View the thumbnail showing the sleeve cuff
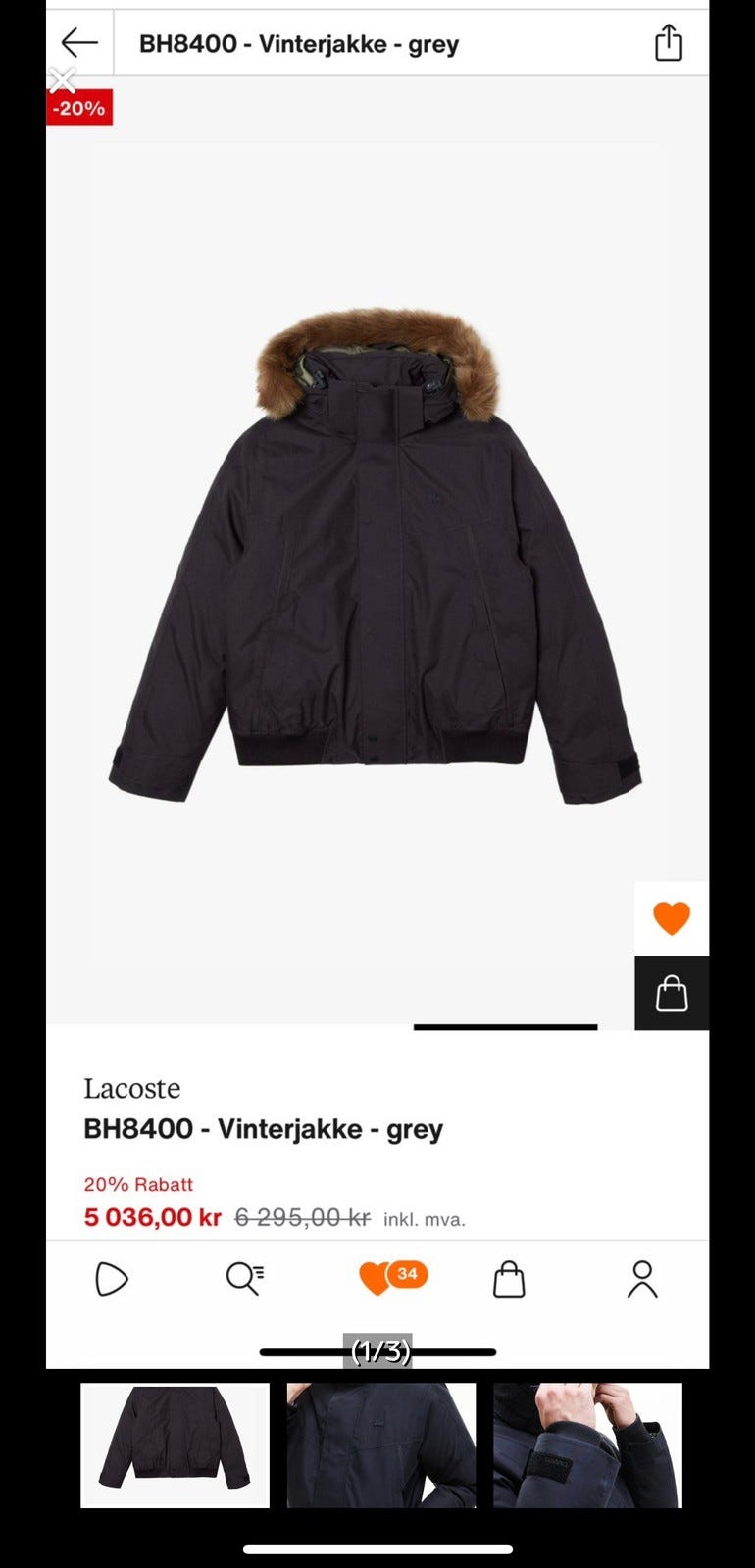755x1568 pixels. click(587, 1445)
